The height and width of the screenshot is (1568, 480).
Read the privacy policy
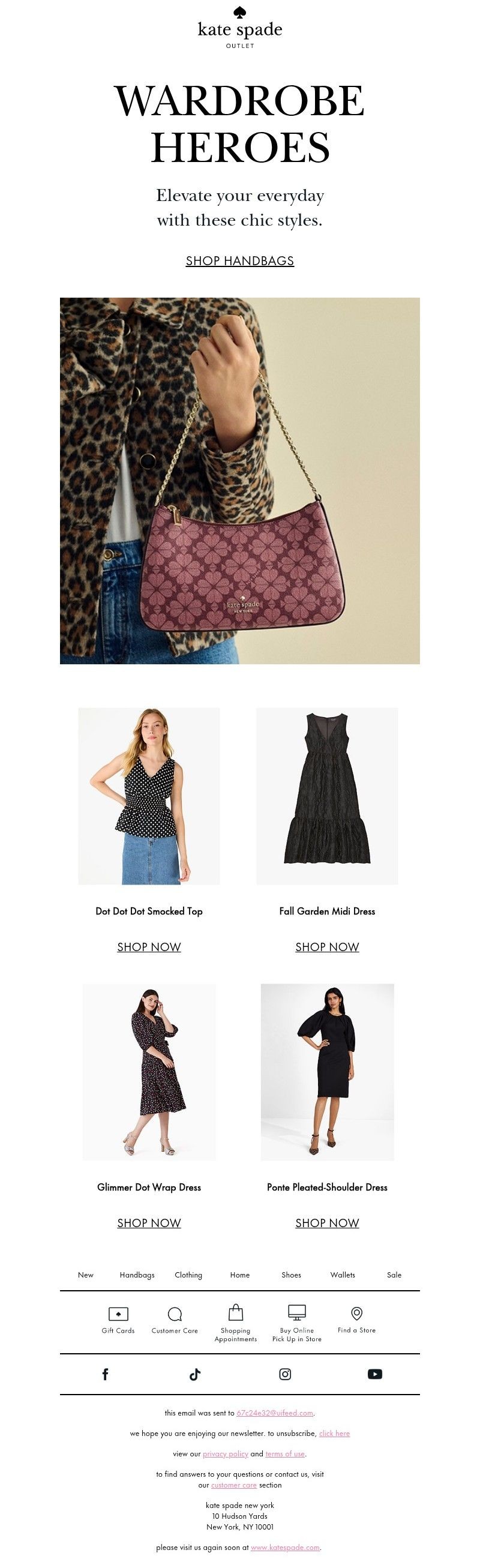tap(225, 1453)
